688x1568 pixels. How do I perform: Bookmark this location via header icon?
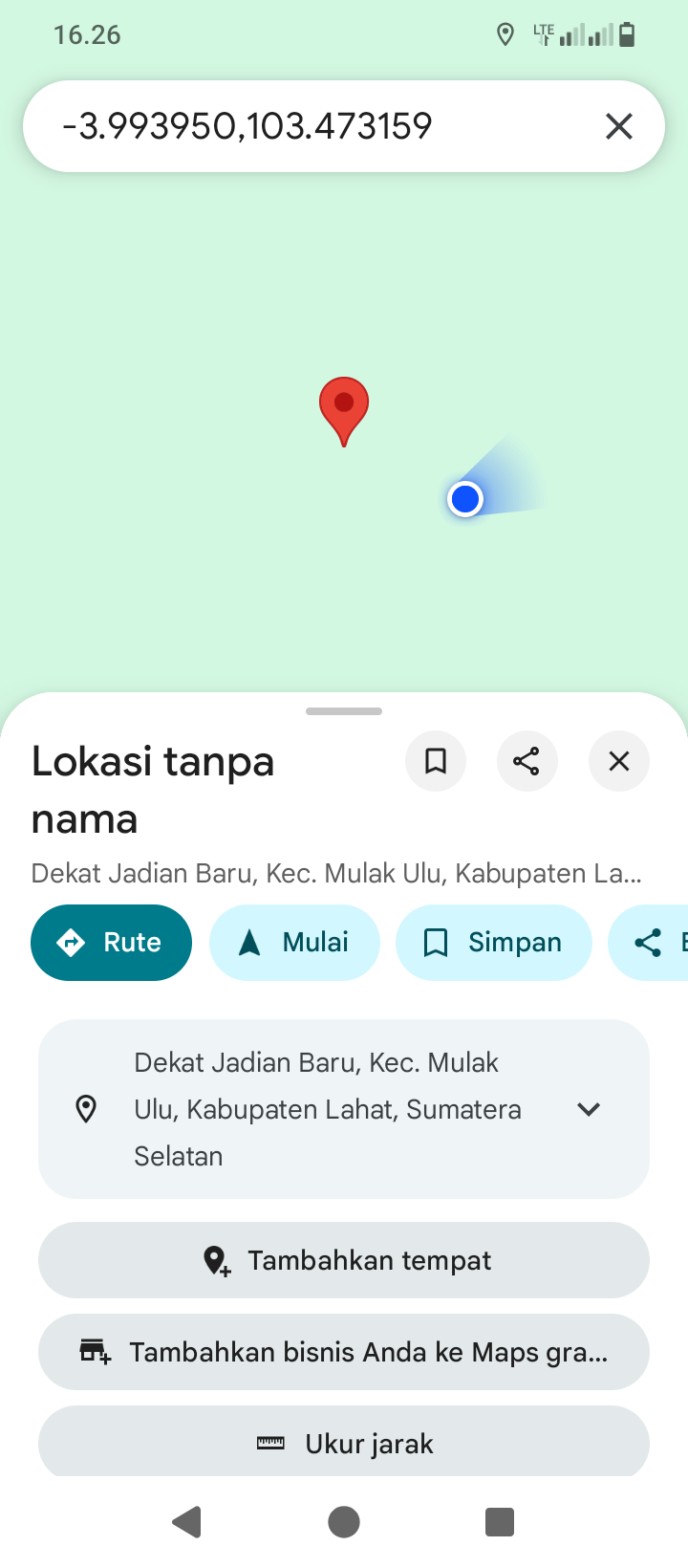tap(436, 761)
